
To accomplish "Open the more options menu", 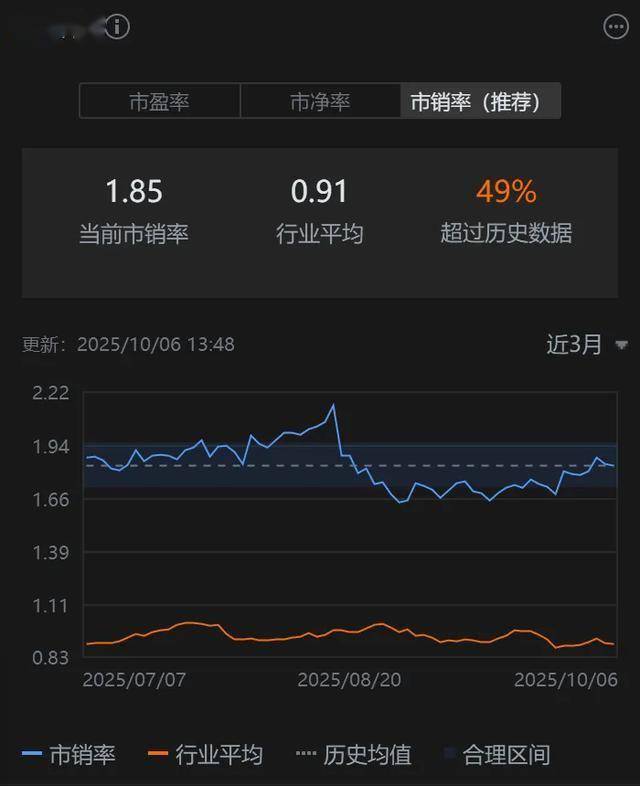I will (x=617, y=27).
